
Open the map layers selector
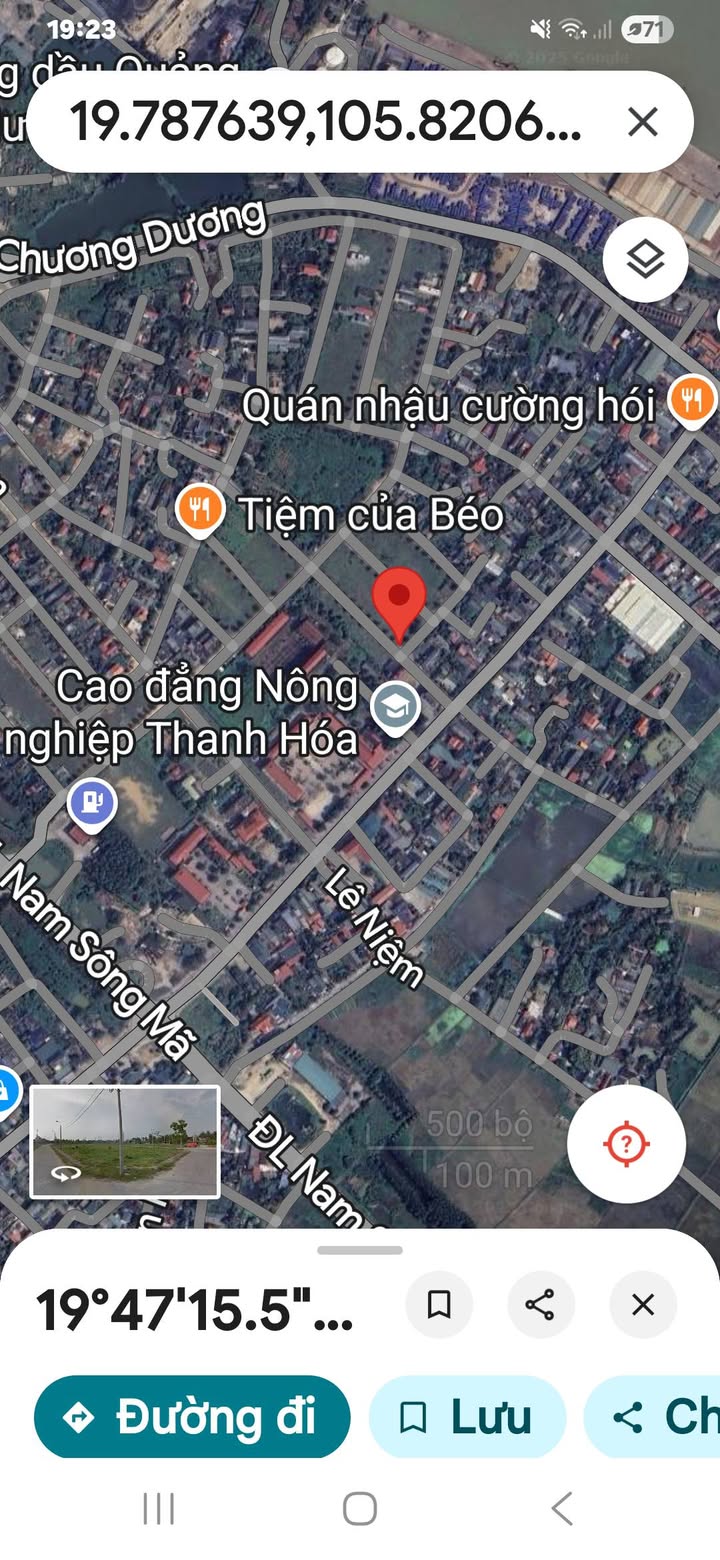[646, 260]
